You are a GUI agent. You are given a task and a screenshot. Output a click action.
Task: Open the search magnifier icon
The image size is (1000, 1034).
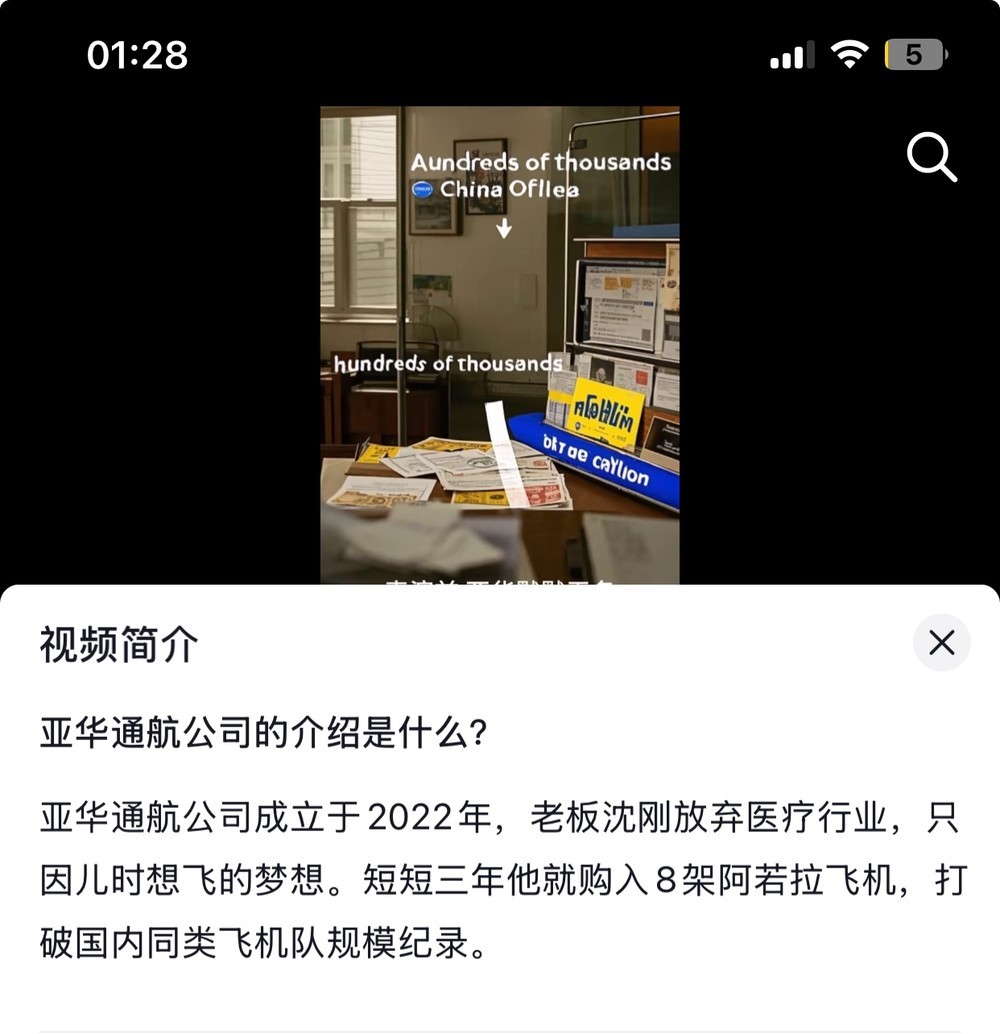[931, 158]
